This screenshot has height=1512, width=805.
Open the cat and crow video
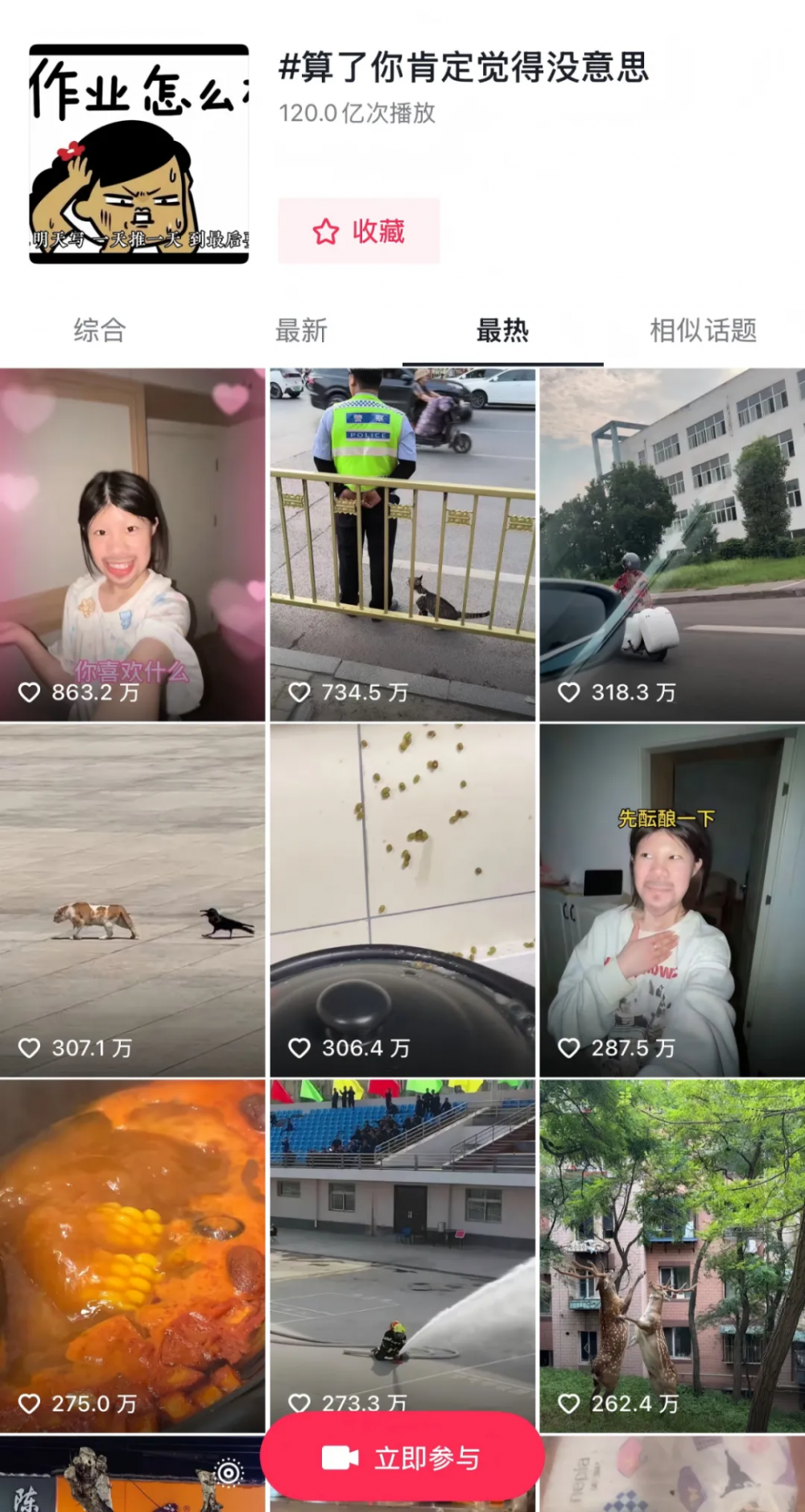point(132,899)
